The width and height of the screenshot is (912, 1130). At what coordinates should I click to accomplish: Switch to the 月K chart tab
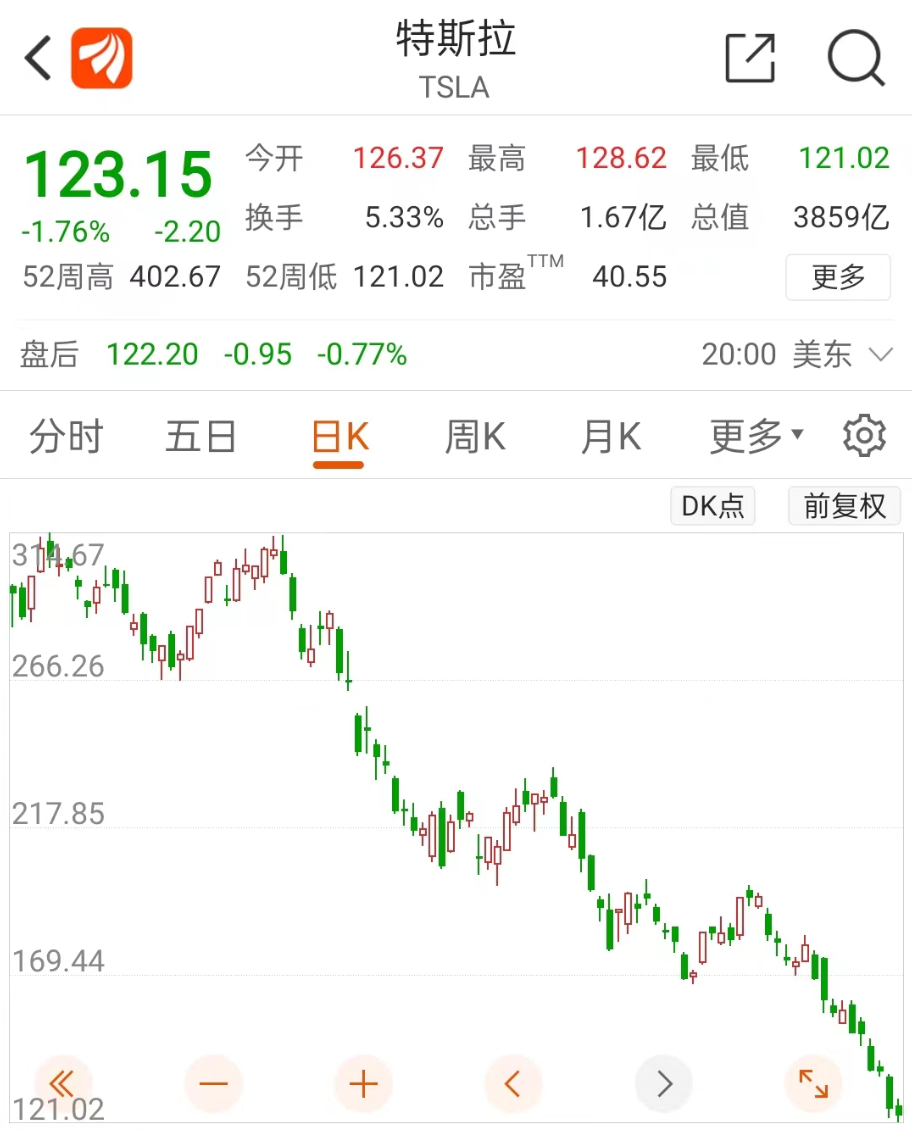pos(611,437)
